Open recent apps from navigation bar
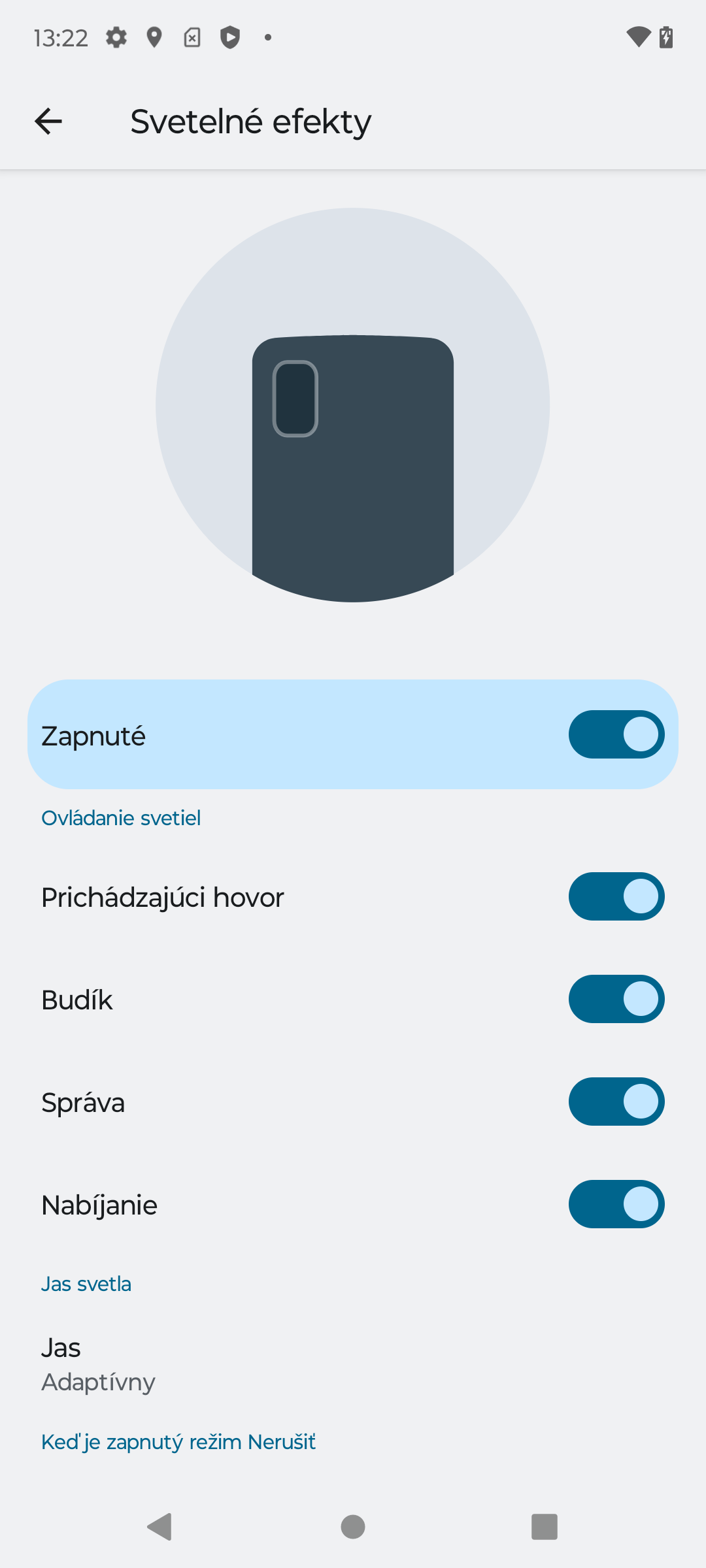Image resolution: width=706 pixels, height=1568 pixels. pyautogui.click(x=544, y=1527)
